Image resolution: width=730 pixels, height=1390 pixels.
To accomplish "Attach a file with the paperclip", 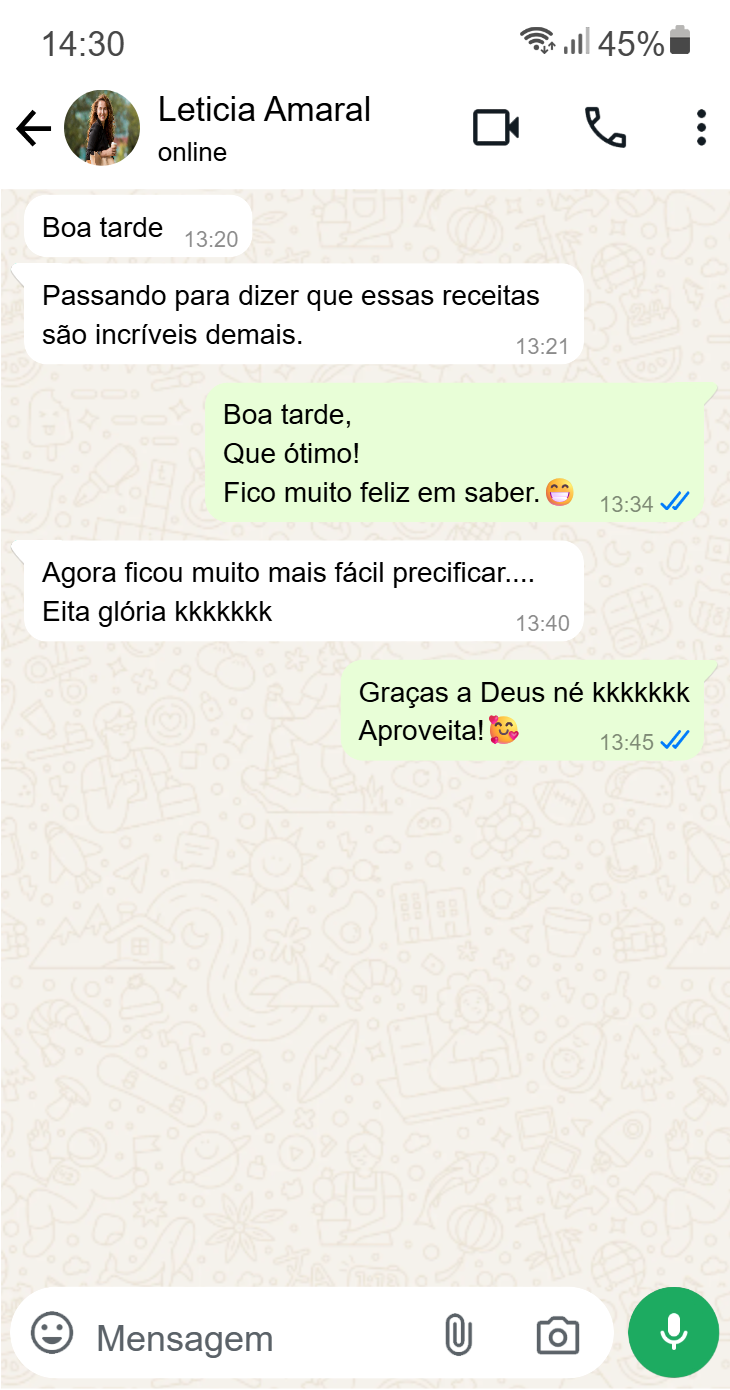I will point(457,1335).
